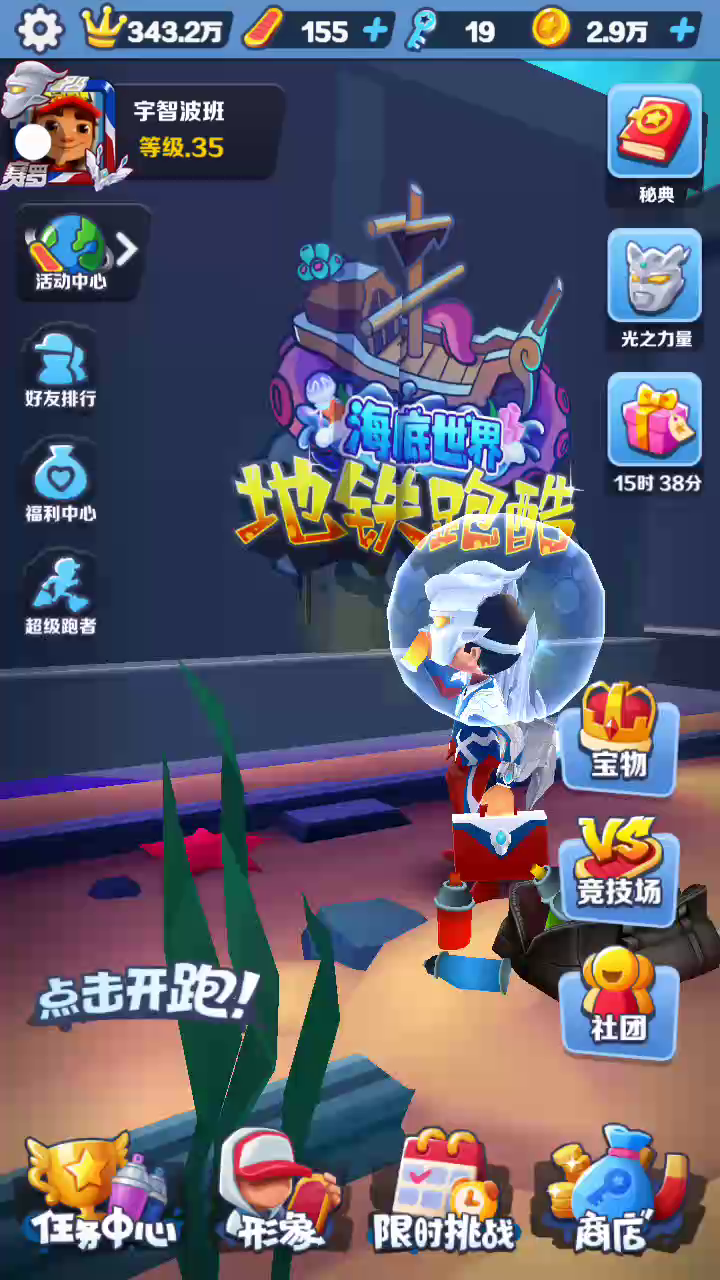Screen dimensions: 720x1280
Task: Open 福利中心 welfare center
Action: pyautogui.click(x=60, y=484)
